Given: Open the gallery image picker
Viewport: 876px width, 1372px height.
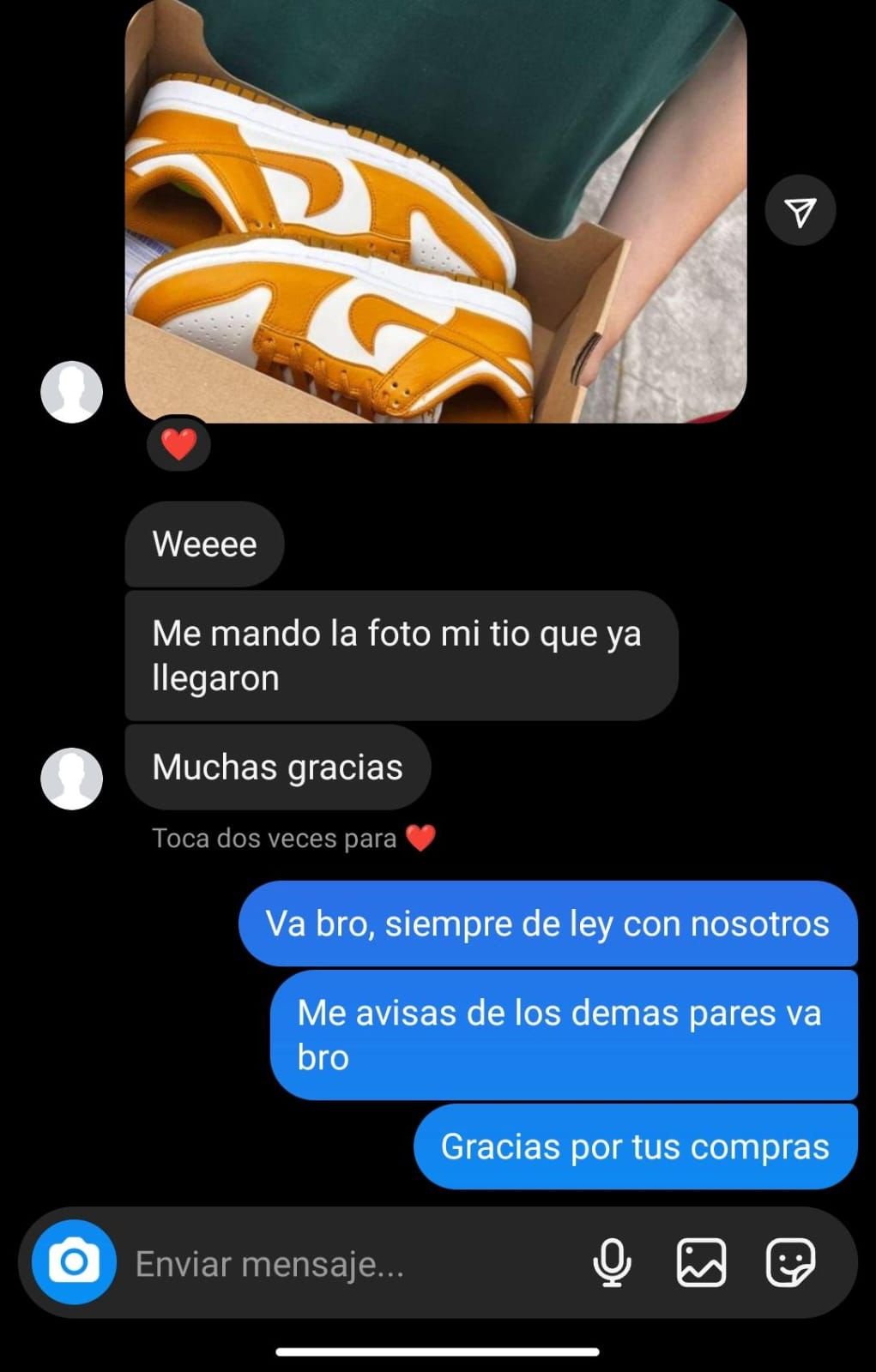Looking at the screenshot, I should pyautogui.click(x=701, y=1262).
